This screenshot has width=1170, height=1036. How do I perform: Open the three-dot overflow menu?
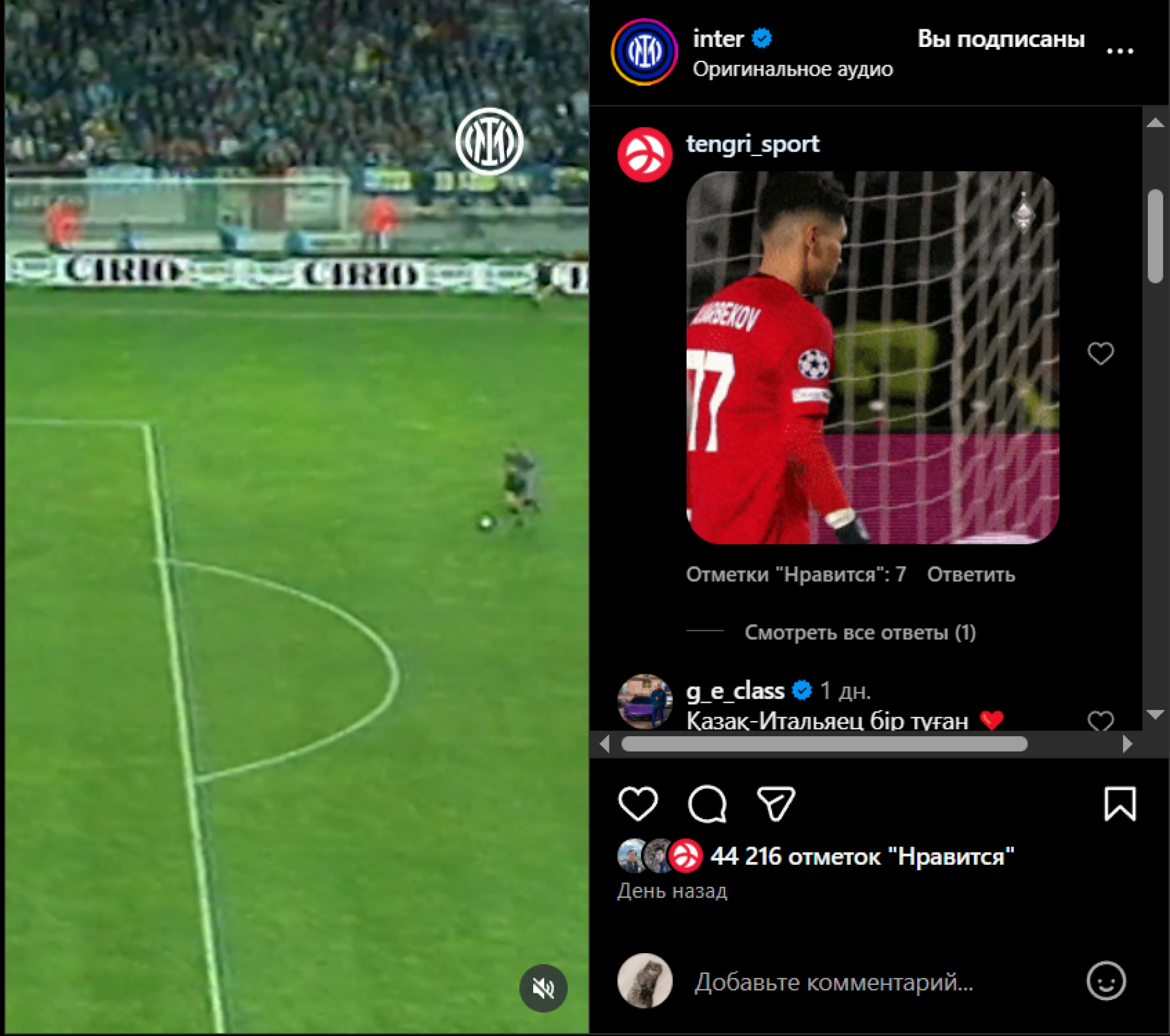[1119, 51]
